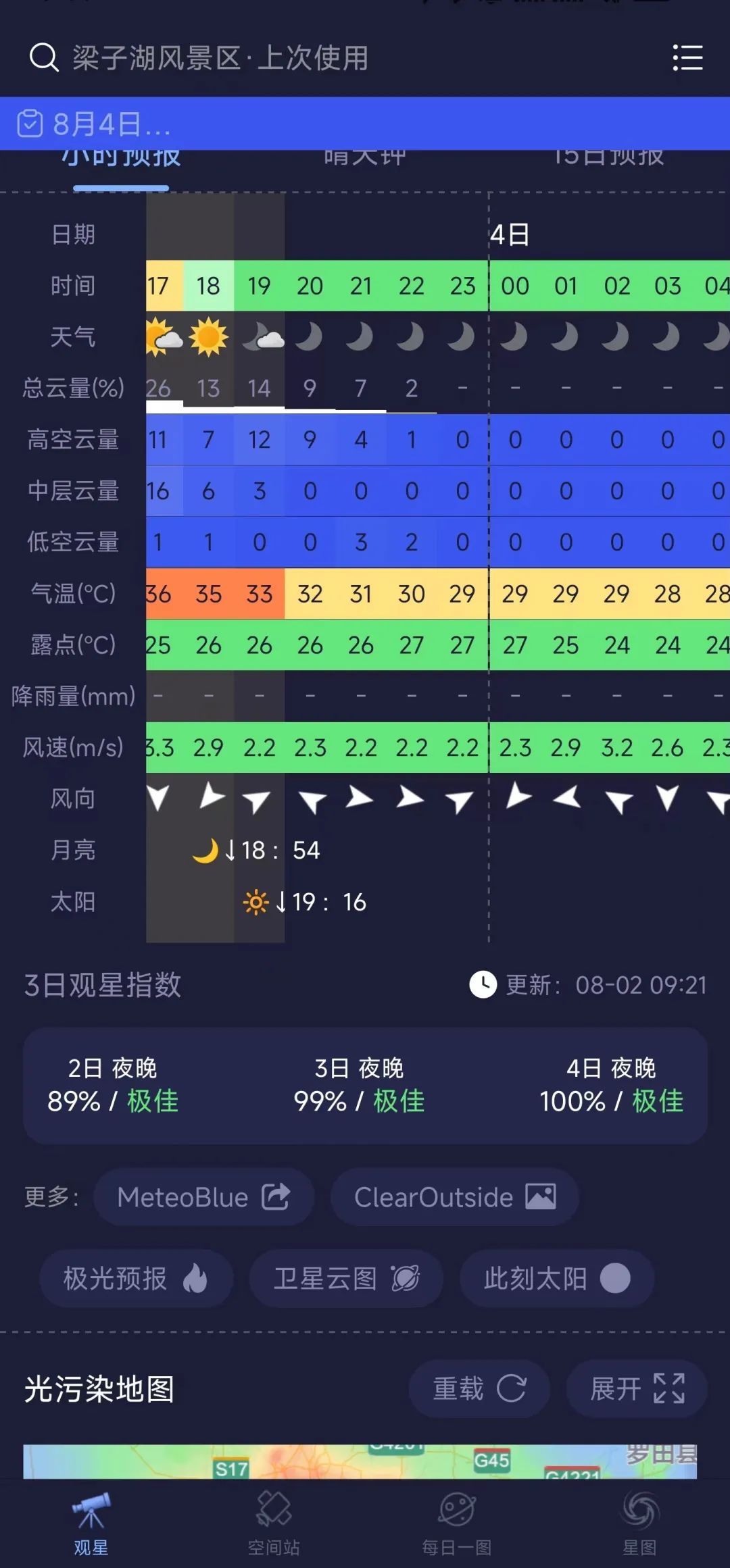Open the list menu icon

pyautogui.click(x=687, y=58)
